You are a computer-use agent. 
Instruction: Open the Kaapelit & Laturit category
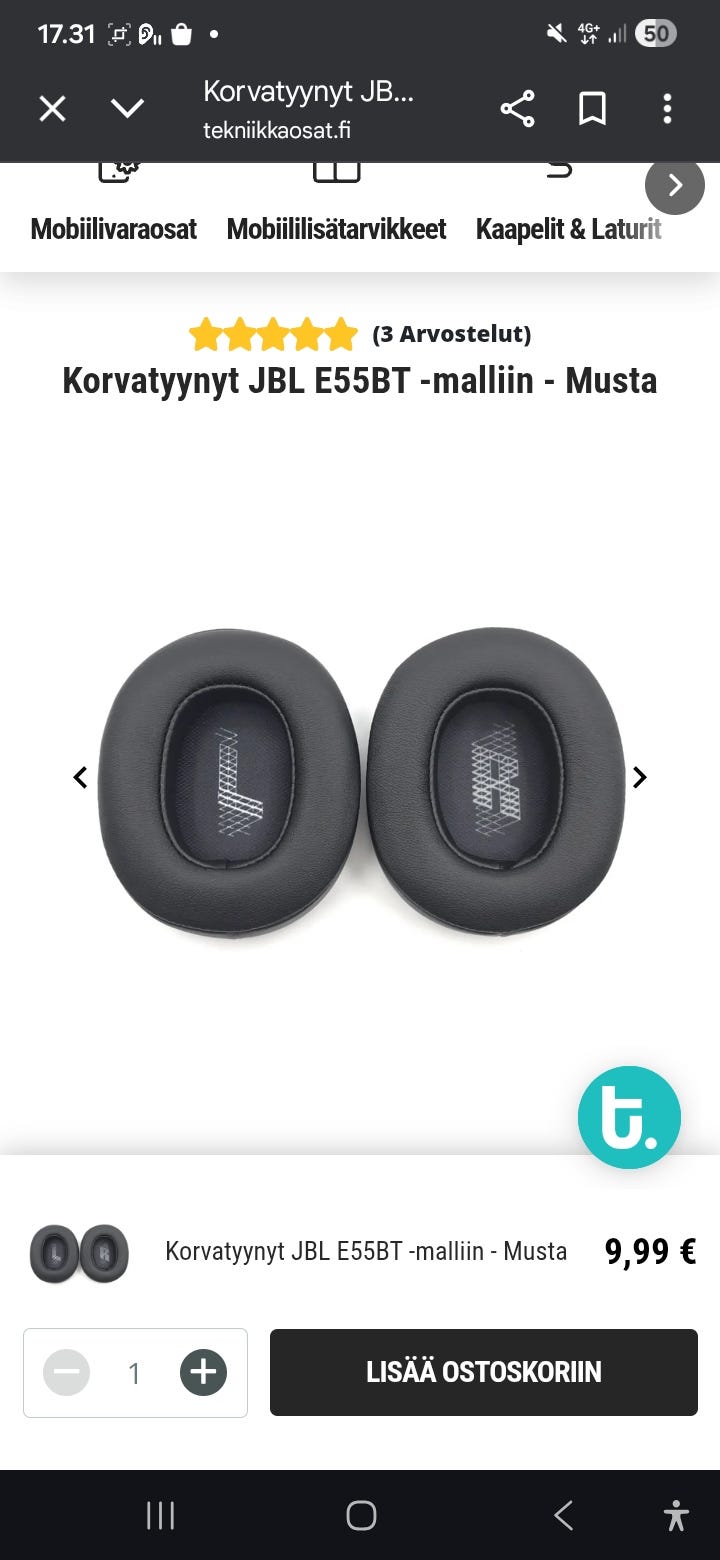point(568,228)
